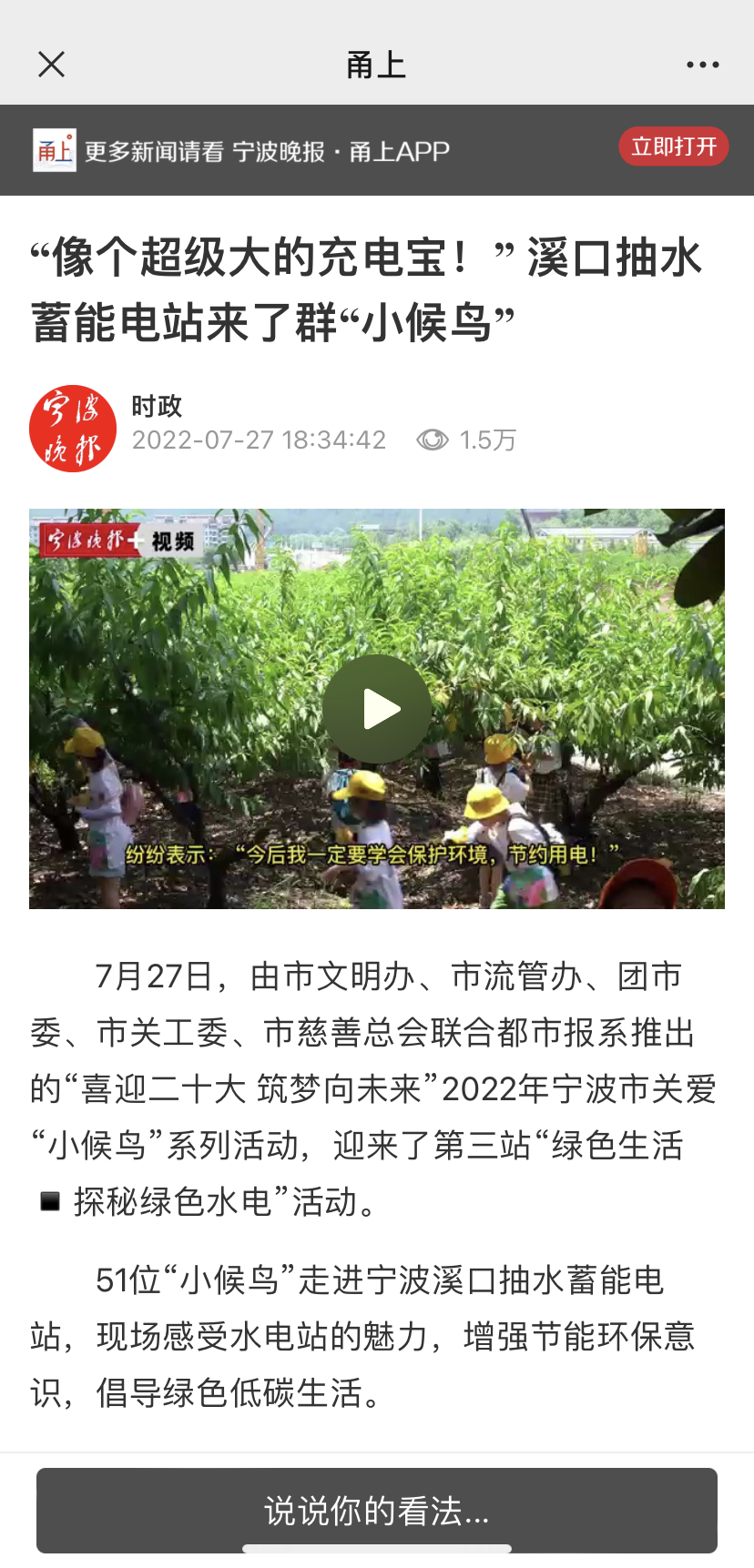The height and width of the screenshot is (1568, 754).
Task: Close the 甬上 article page
Action: [52, 65]
